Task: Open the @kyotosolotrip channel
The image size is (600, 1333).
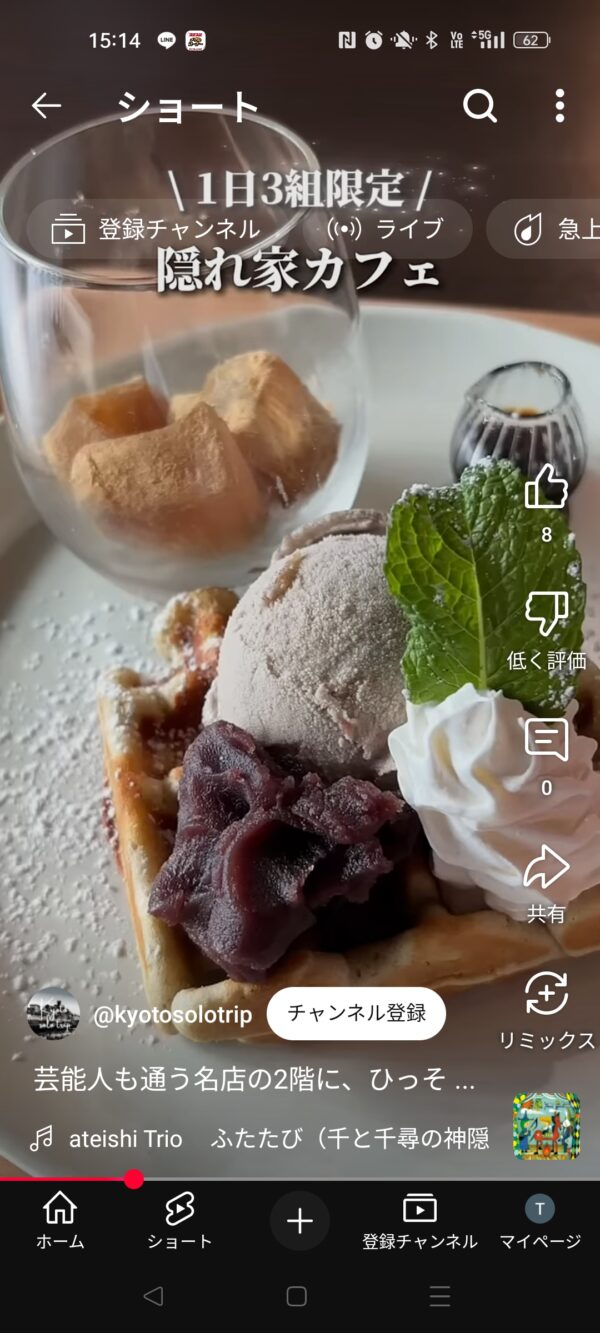Action: [x=172, y=1015]
